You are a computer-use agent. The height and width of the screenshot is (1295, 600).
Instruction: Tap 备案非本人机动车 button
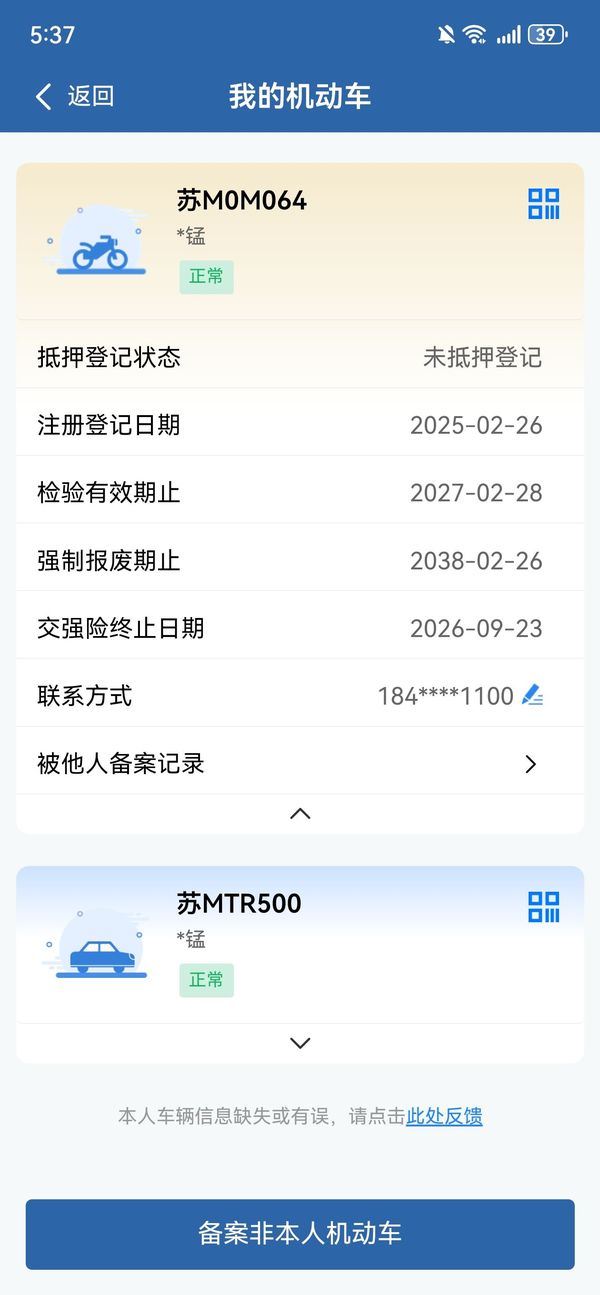(300, 1234)
